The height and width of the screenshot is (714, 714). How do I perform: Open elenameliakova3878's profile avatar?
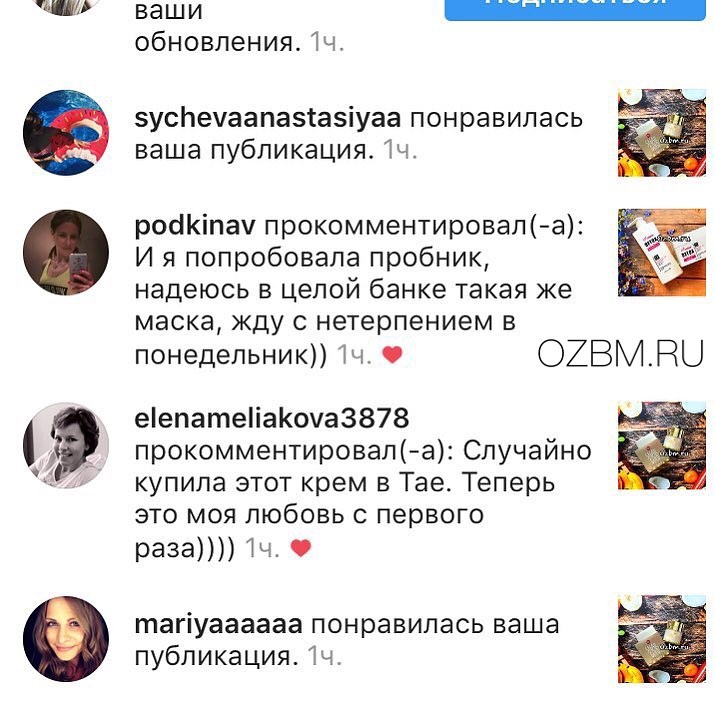[66, 444]
